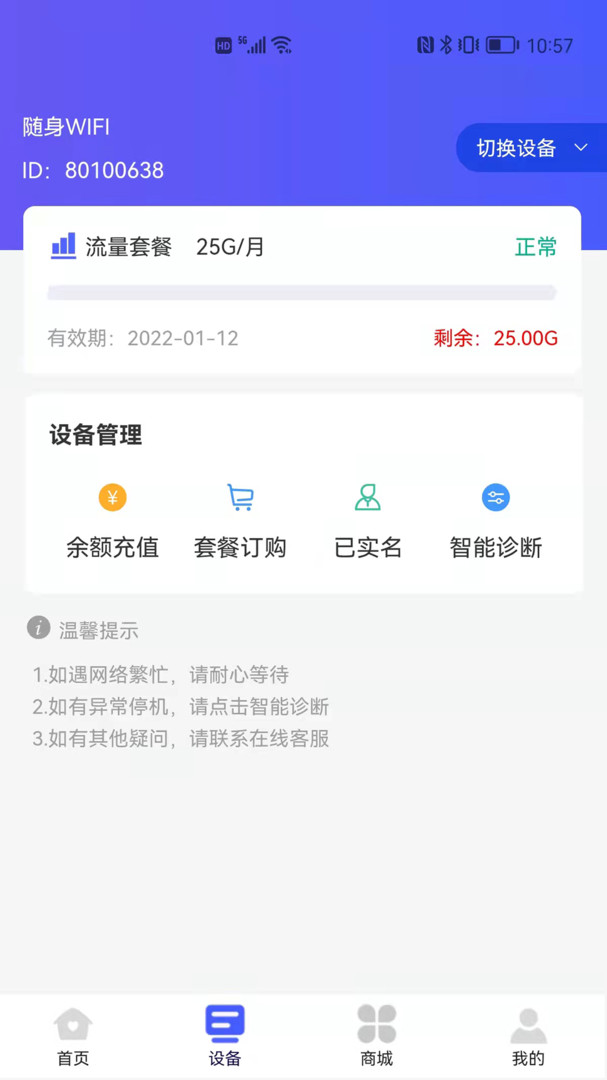Switch to the 首页 tab

[73, 1036]
